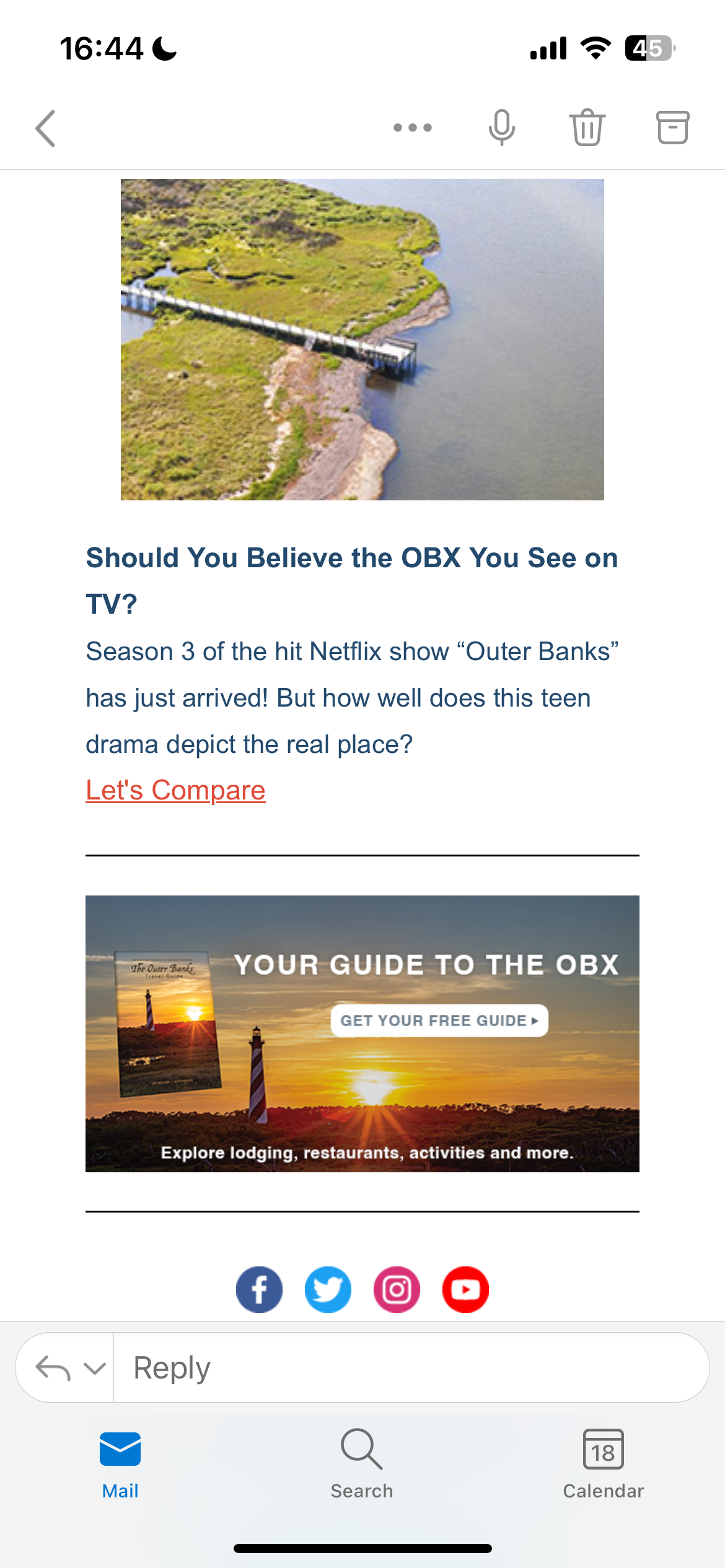Open the three-dot more options menu
Image resolution: width=725 pixels, height=1568 pixels.
click(x=413, y=128)
